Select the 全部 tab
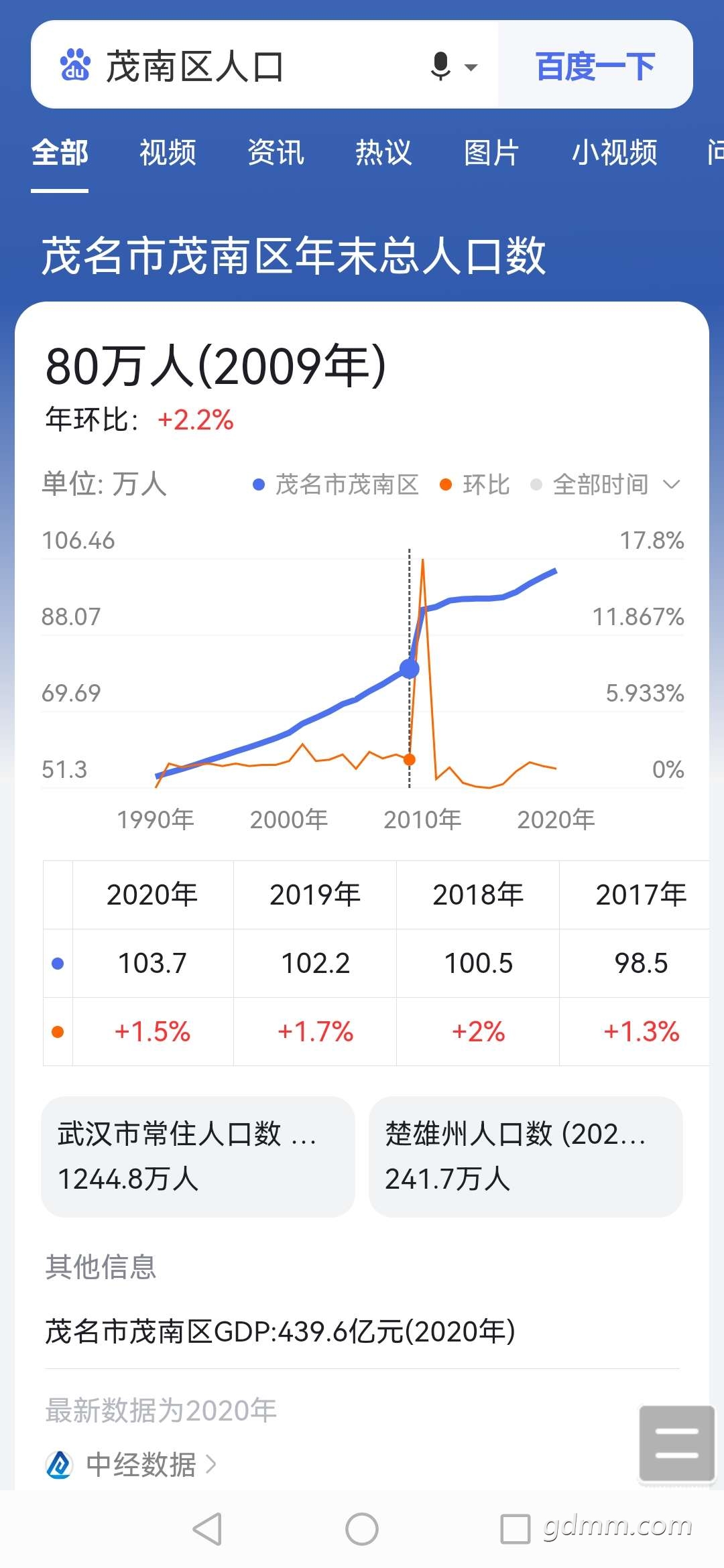Image resolution: width=724 pixels, height=1568 pixels. click(x=60, y=153)
